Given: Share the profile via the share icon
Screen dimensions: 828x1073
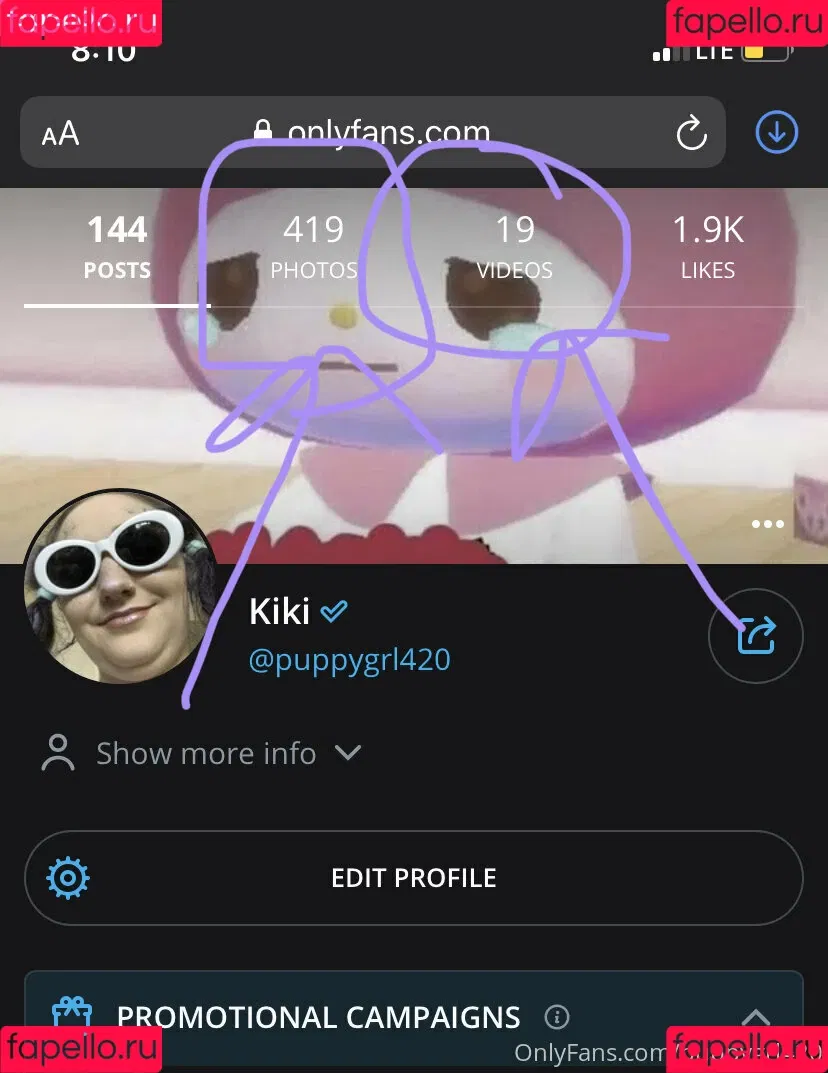Looking at the screenshot, I should [x=755, y=636].
